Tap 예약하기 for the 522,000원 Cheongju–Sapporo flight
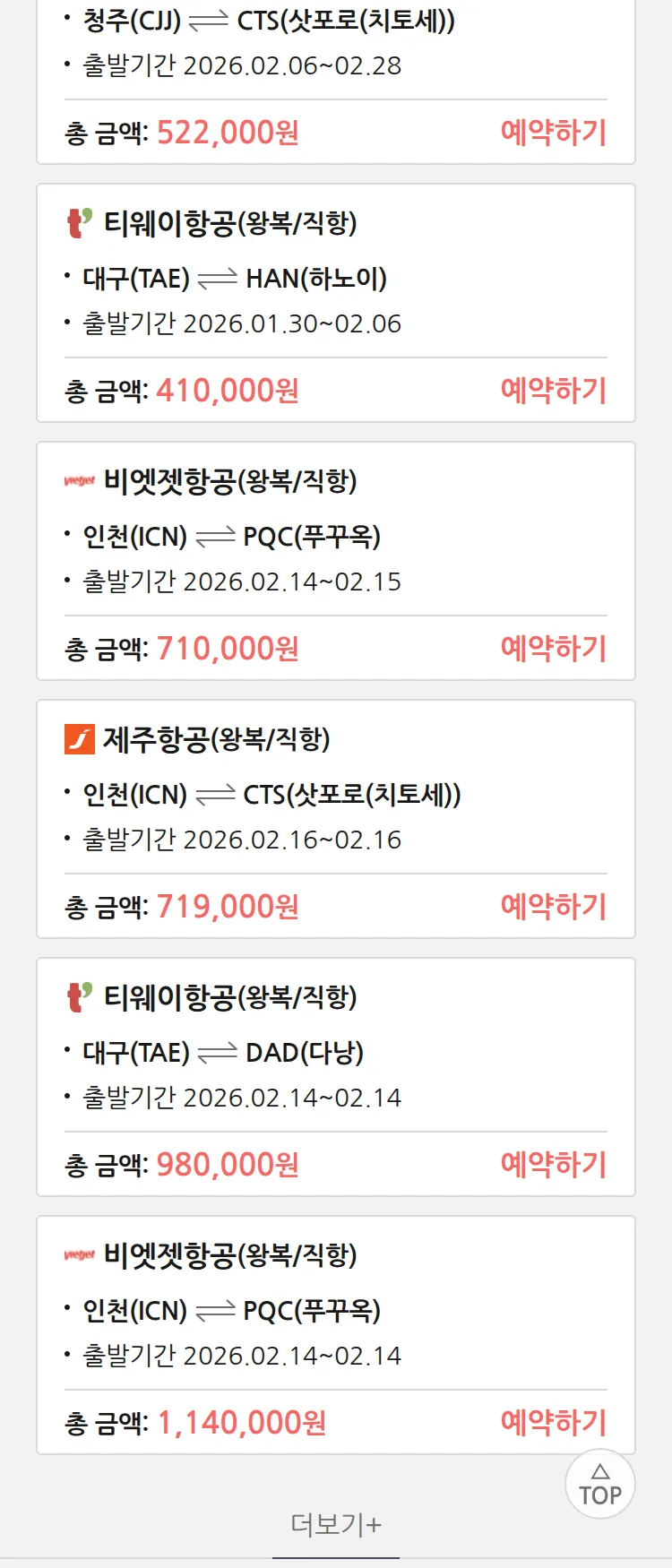This screenshot has height=1568, width=672. coord(553,133)
